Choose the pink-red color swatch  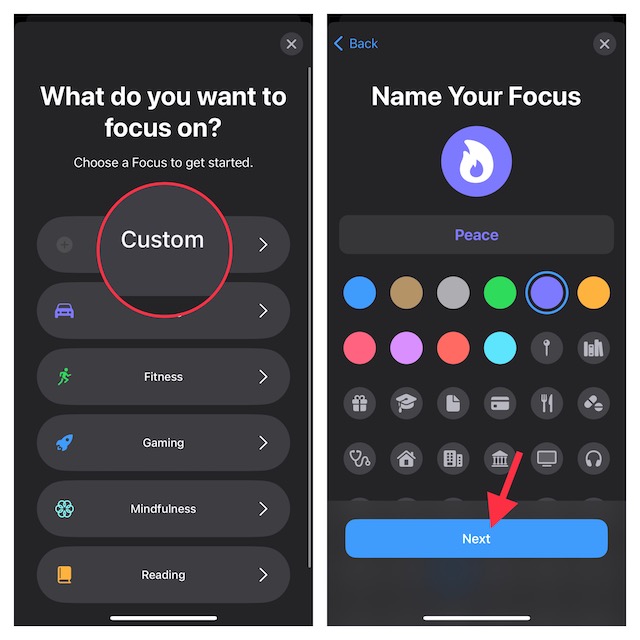point(360,348)
